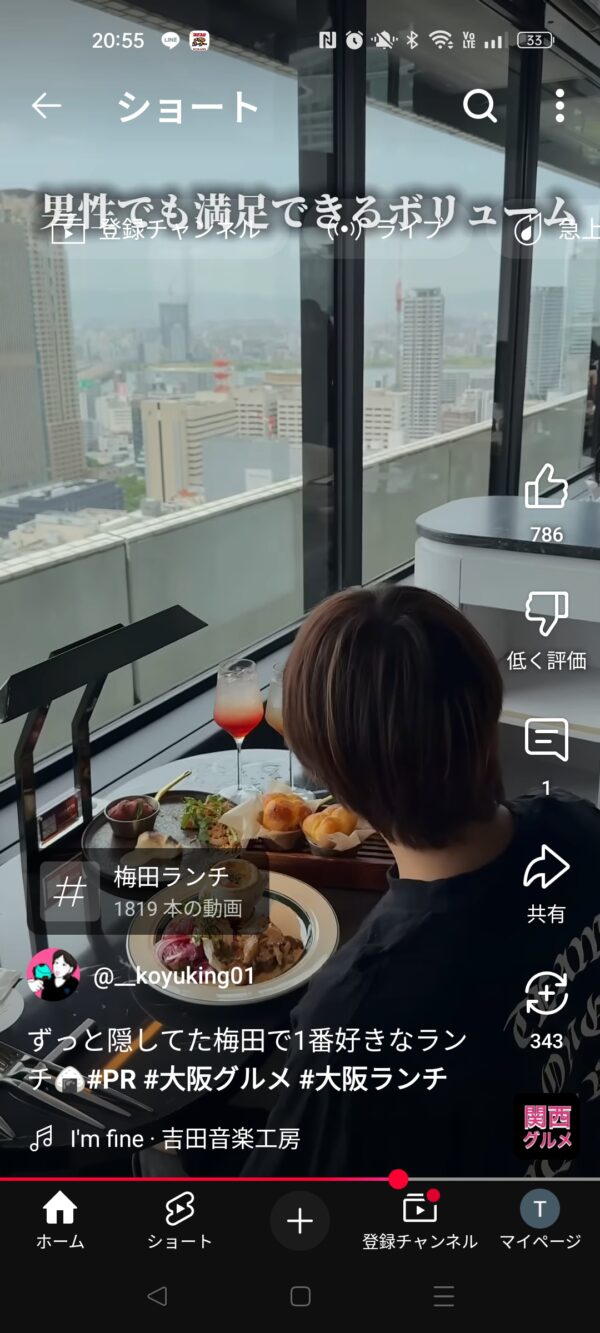
Task: Tap the system back button
Action: [157, 1297]
